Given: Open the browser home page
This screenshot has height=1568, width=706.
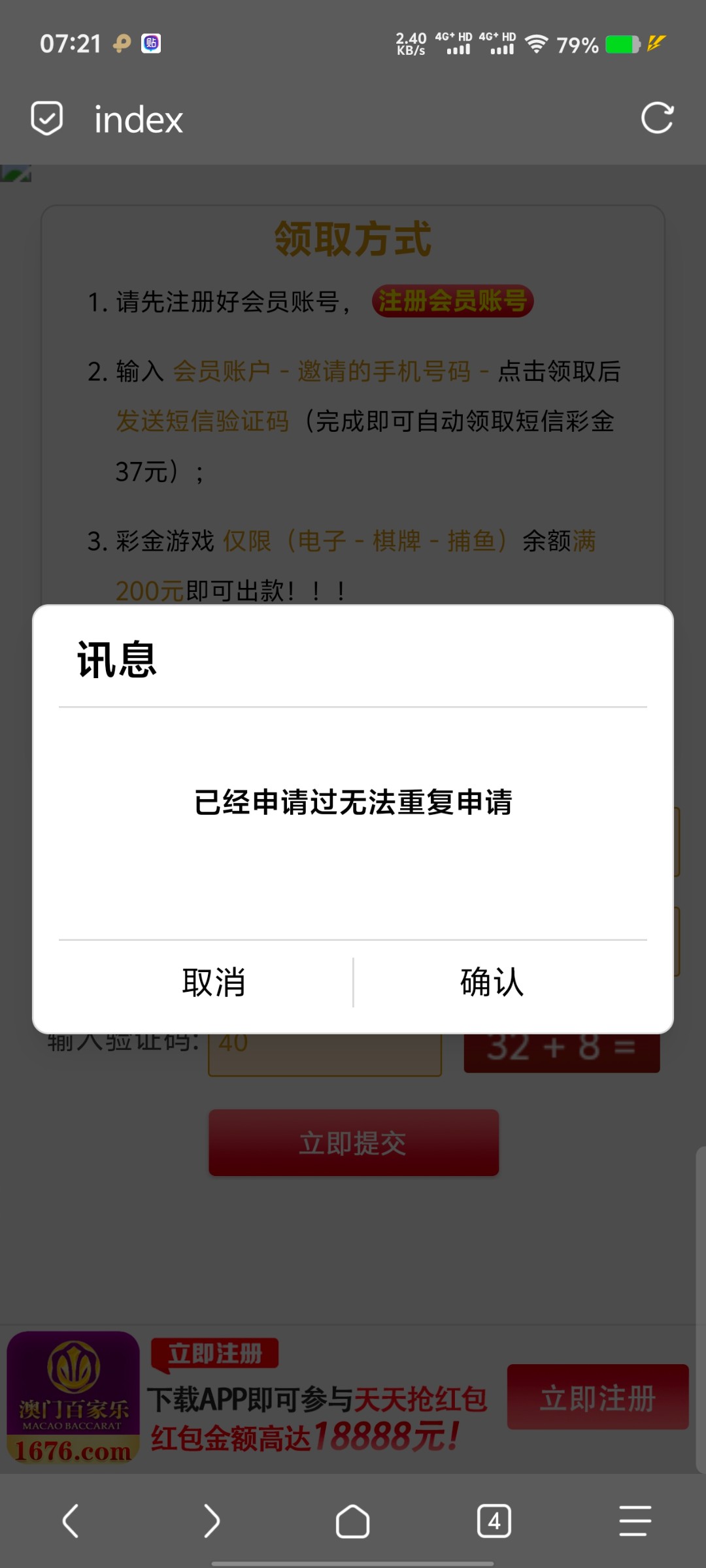Looking at the screenshot, I should click(x=352, y=1521).
